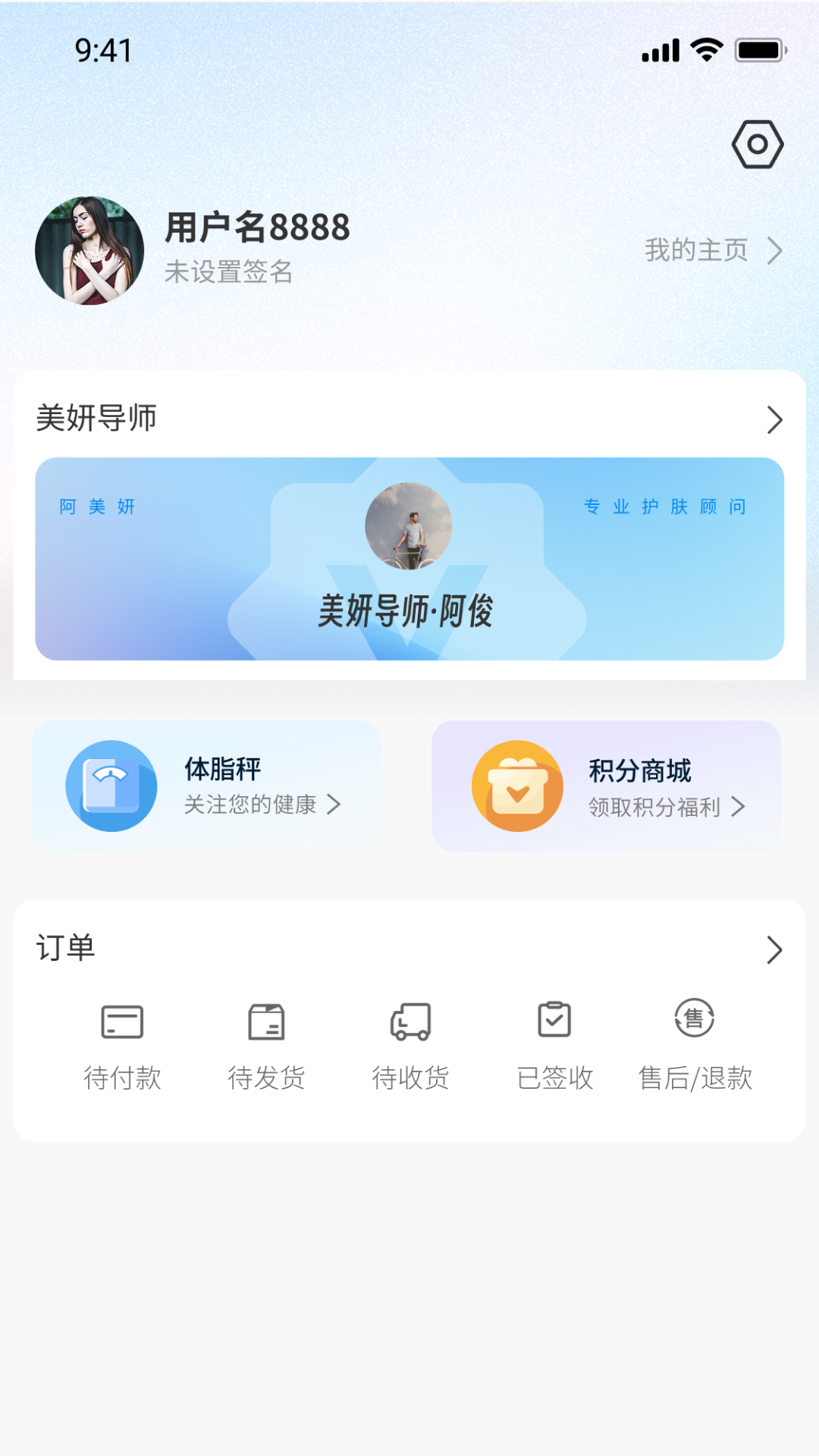
Task: Tap the 用户名8888 username text
Action: point(256,226)
